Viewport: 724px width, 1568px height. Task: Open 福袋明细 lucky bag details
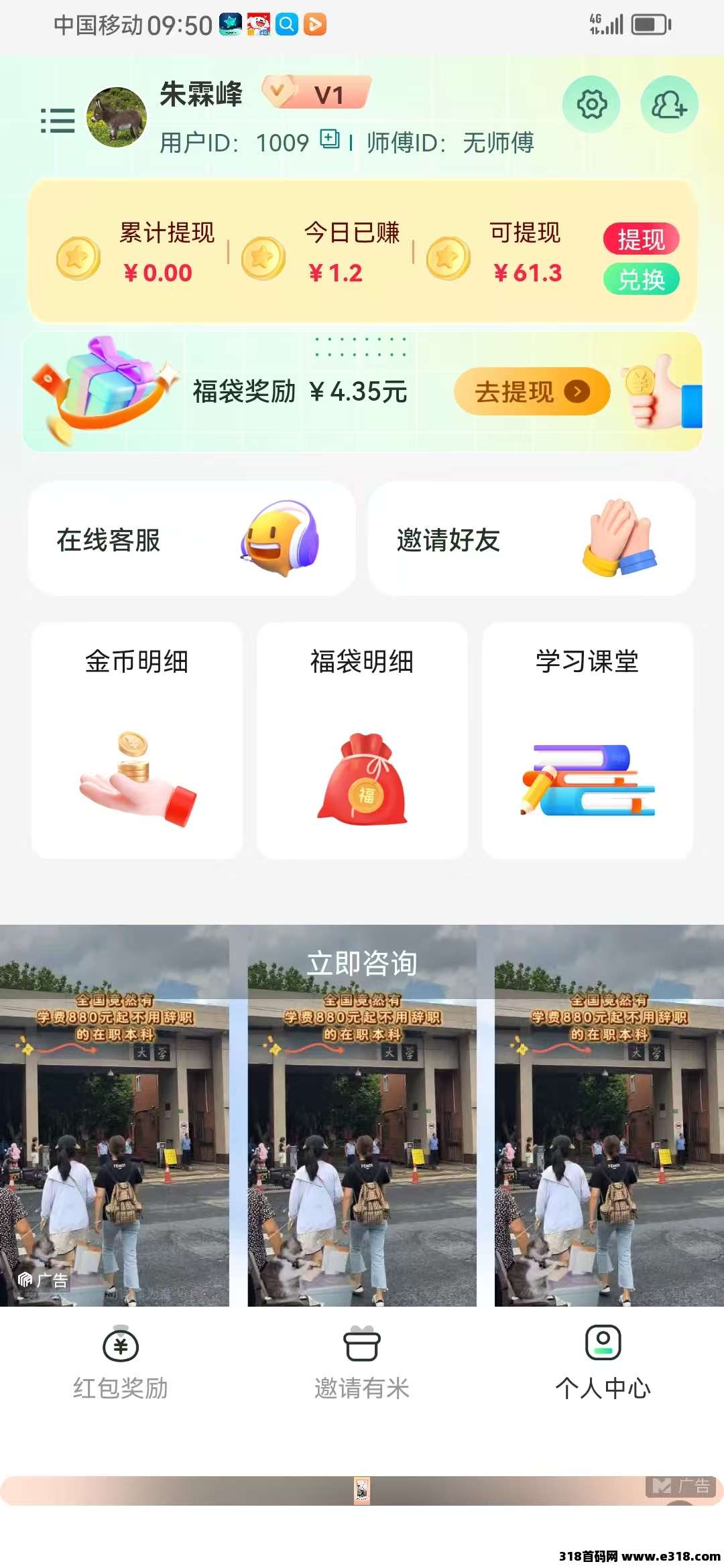362,740
